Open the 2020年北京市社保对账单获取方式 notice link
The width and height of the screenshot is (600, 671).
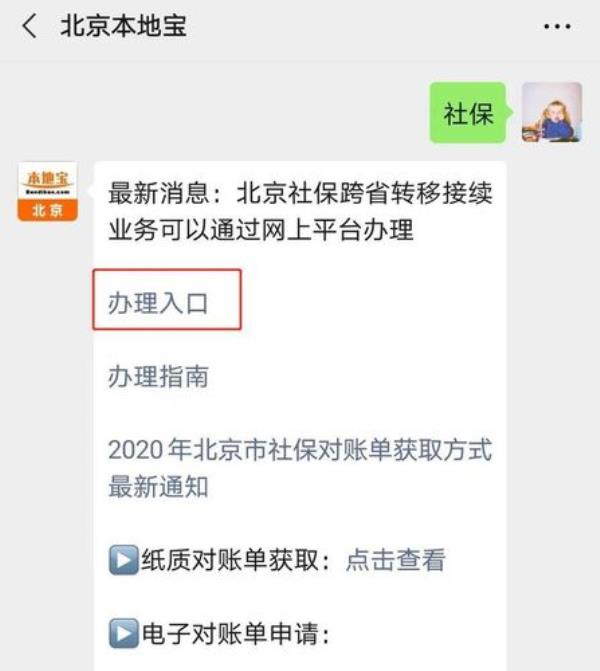pyautogui.click(x=300, y=467)
